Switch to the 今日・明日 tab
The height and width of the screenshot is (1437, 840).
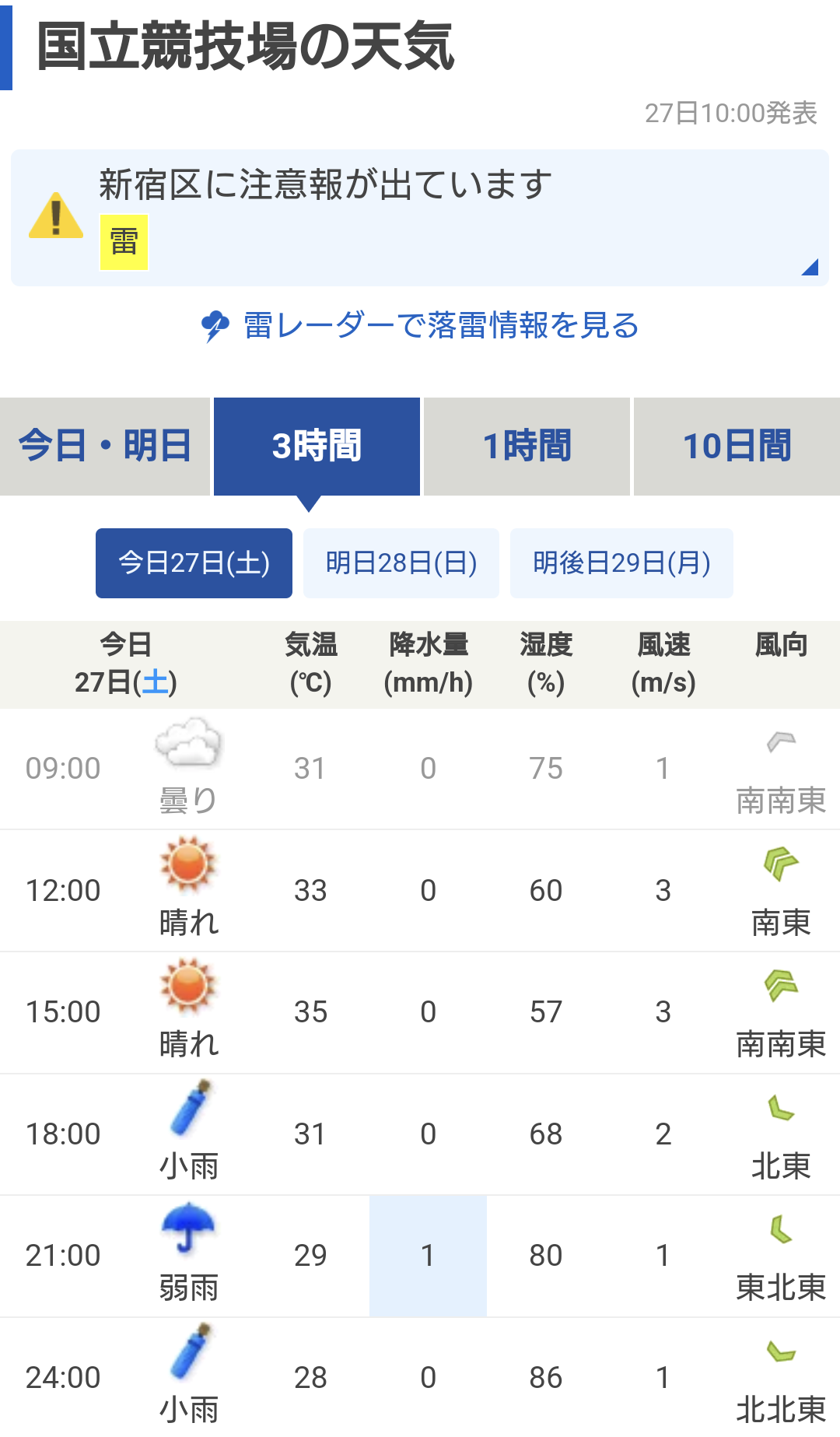click(105, 447)
